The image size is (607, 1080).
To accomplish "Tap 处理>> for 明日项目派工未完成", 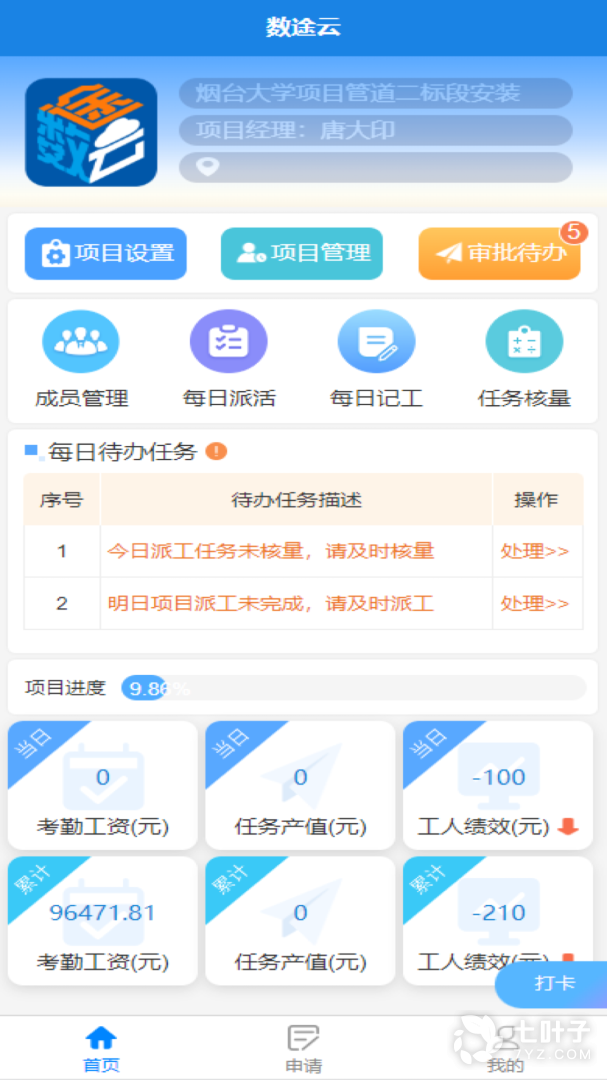I will coord(535,603).
